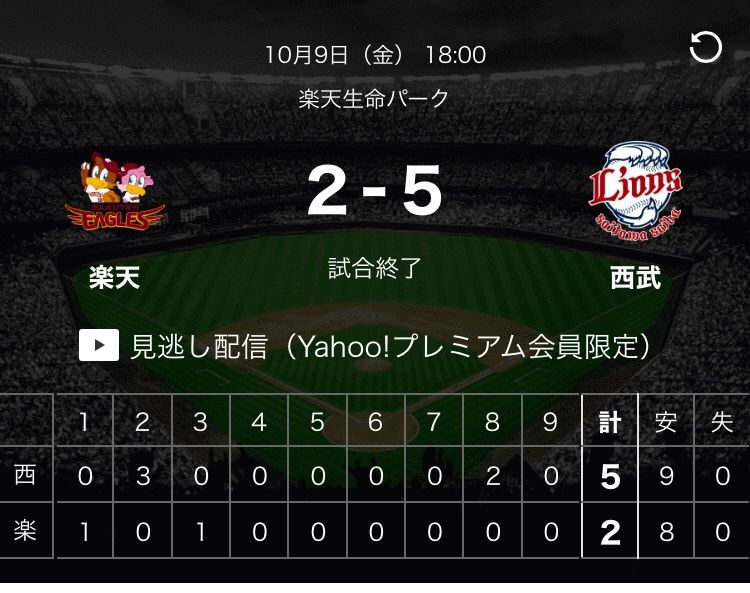Open the 見逃し配信 replay video link

(366, 346)
